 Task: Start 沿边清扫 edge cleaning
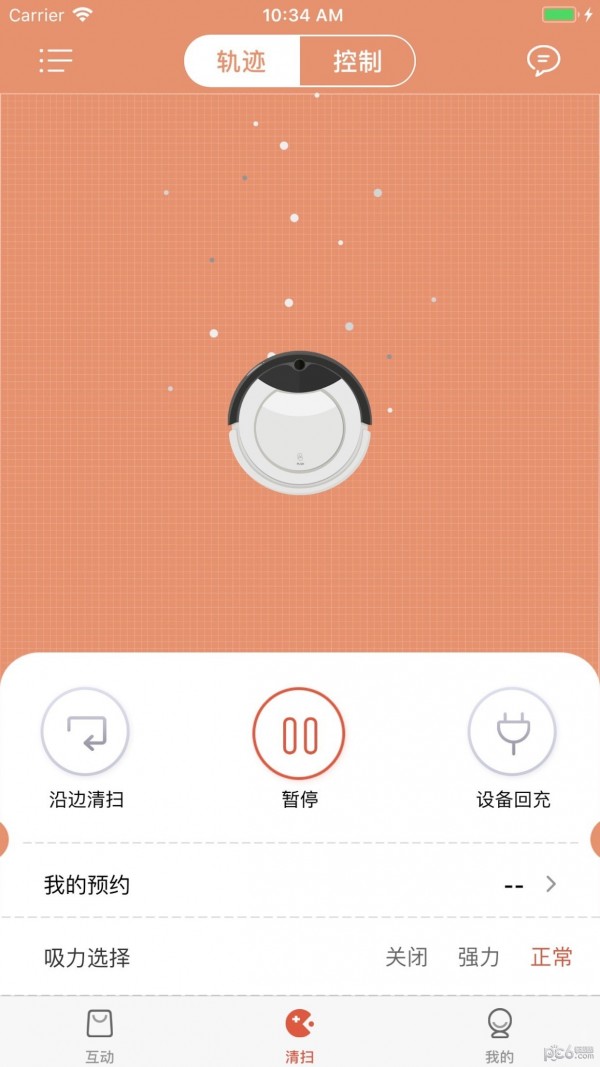point(86,733)
